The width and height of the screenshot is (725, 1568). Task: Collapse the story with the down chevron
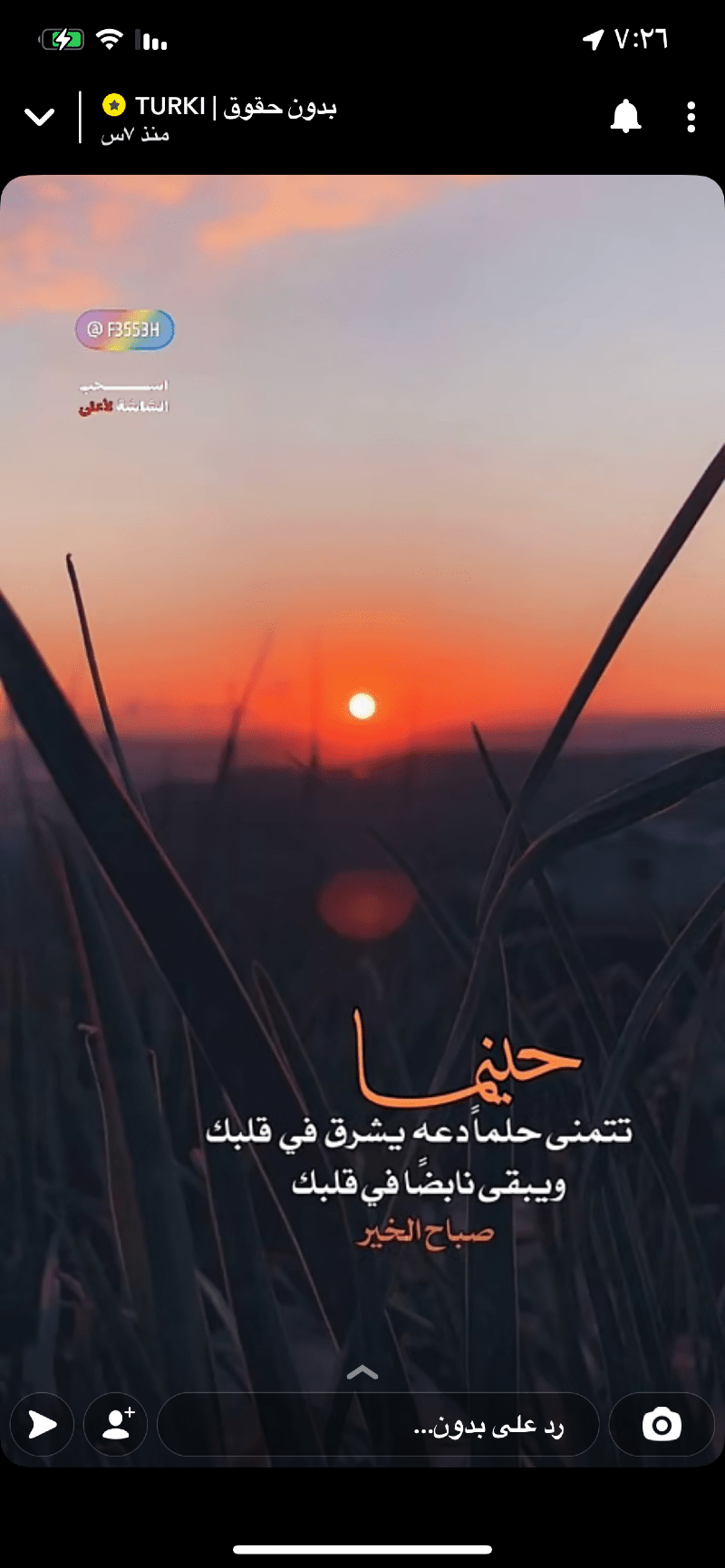click(39, 117)
